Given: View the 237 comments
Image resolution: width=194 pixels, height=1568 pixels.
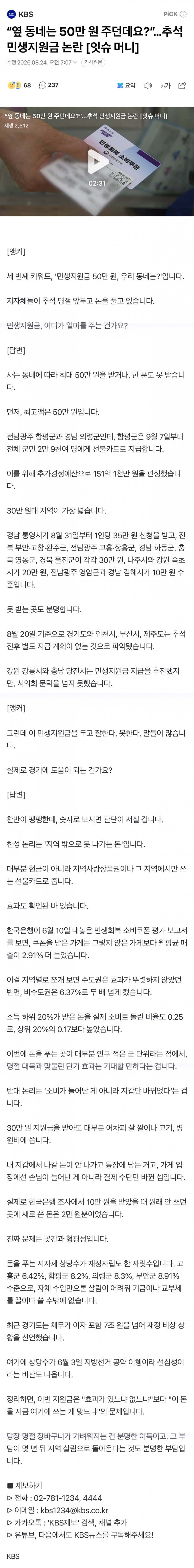Looking at the screenshot, I should (49, 85).
